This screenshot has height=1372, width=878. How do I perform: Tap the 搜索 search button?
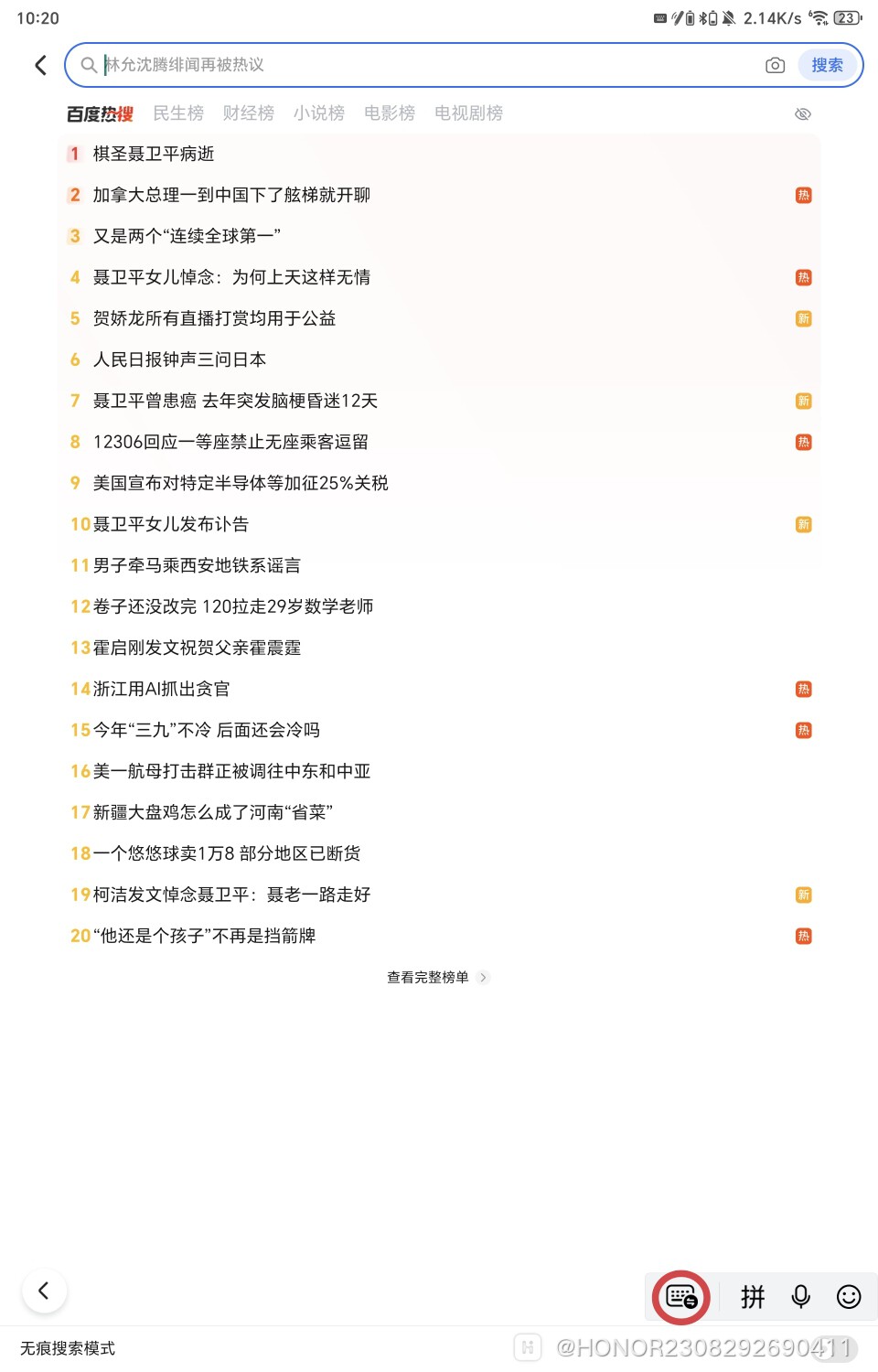[826, 65]
